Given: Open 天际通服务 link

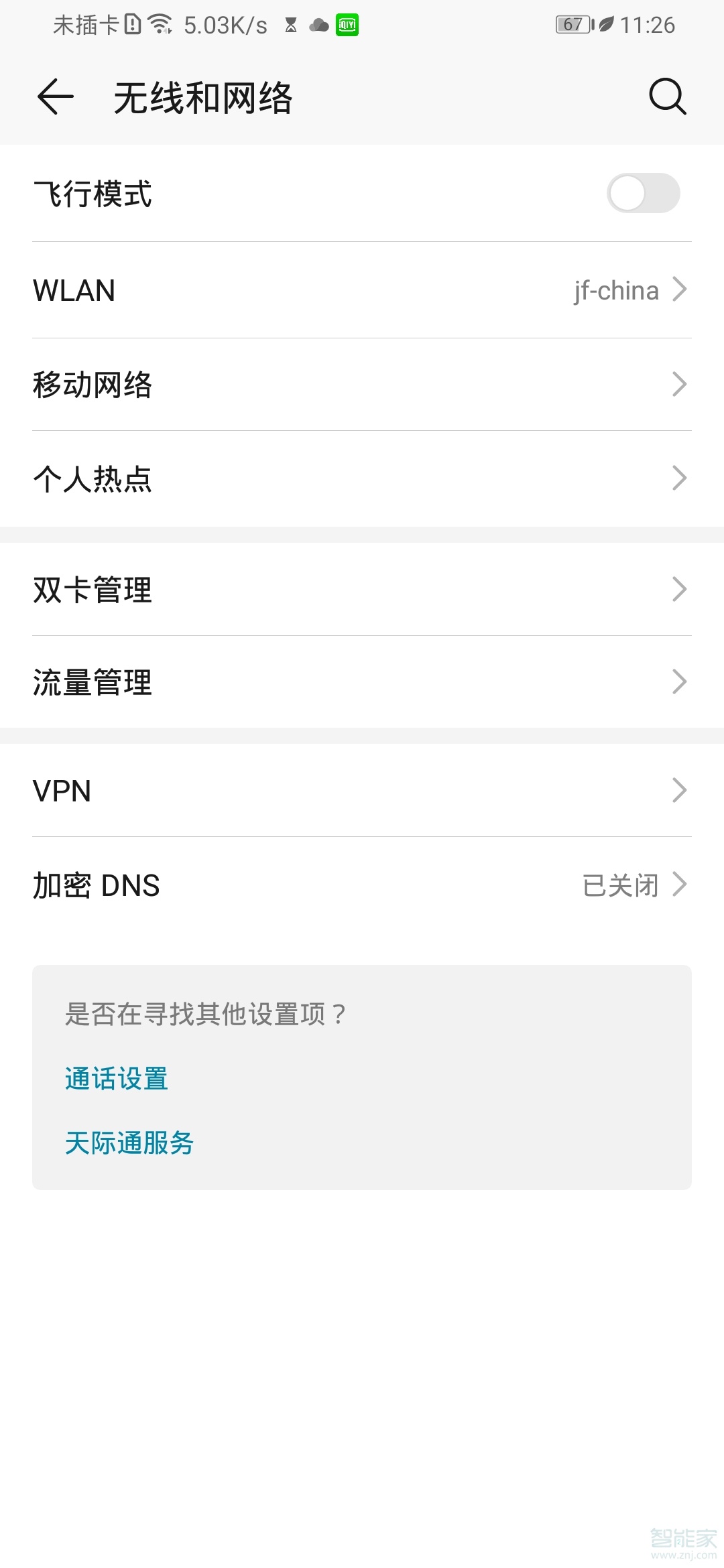Looking at the screenshot, I should [x=128, y=1143].
